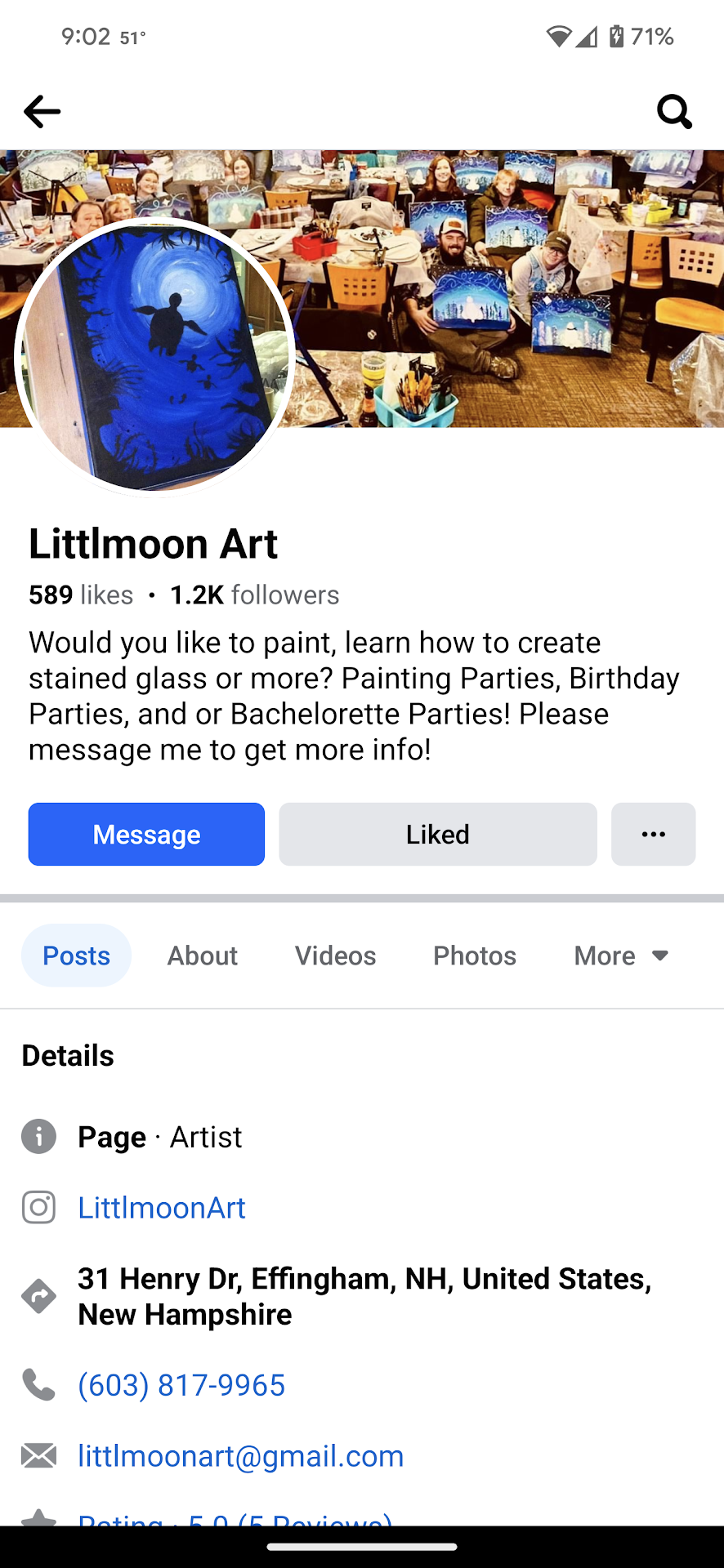Message the Littlmoon Art page

146,834
